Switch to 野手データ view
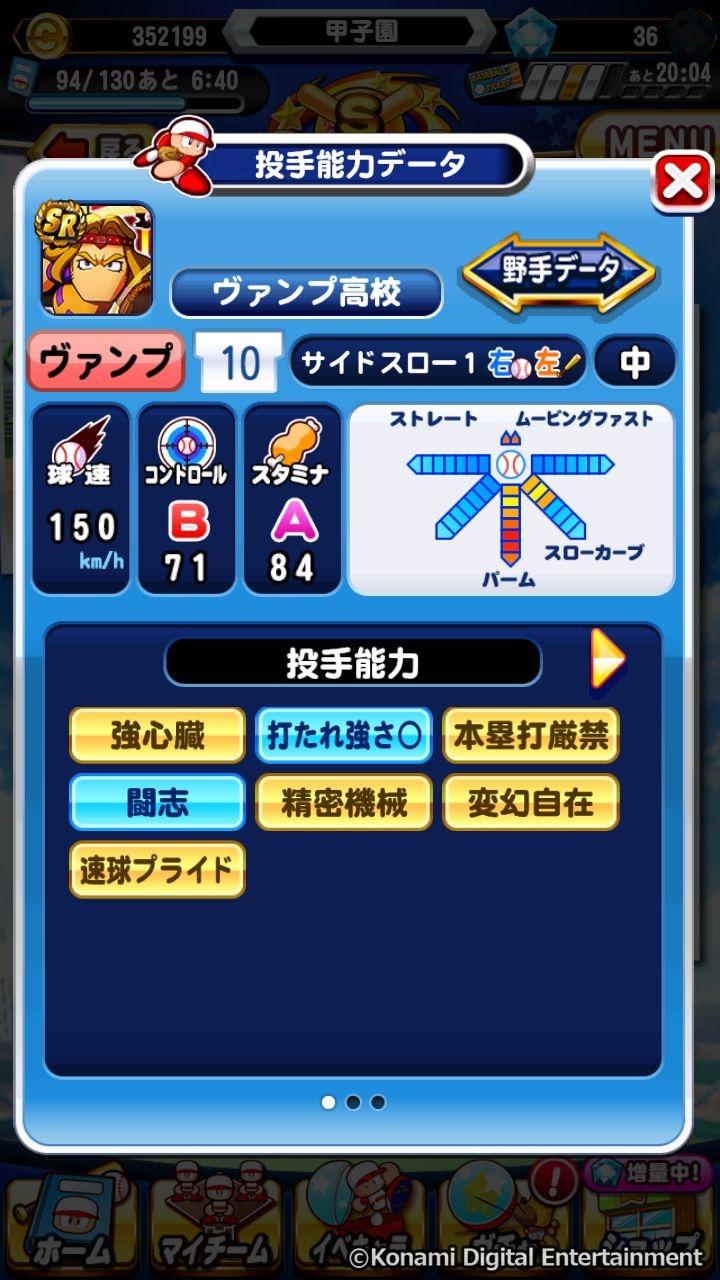Image resolution: width=720 pixels, height=1280 pixels. coord(559,271)
